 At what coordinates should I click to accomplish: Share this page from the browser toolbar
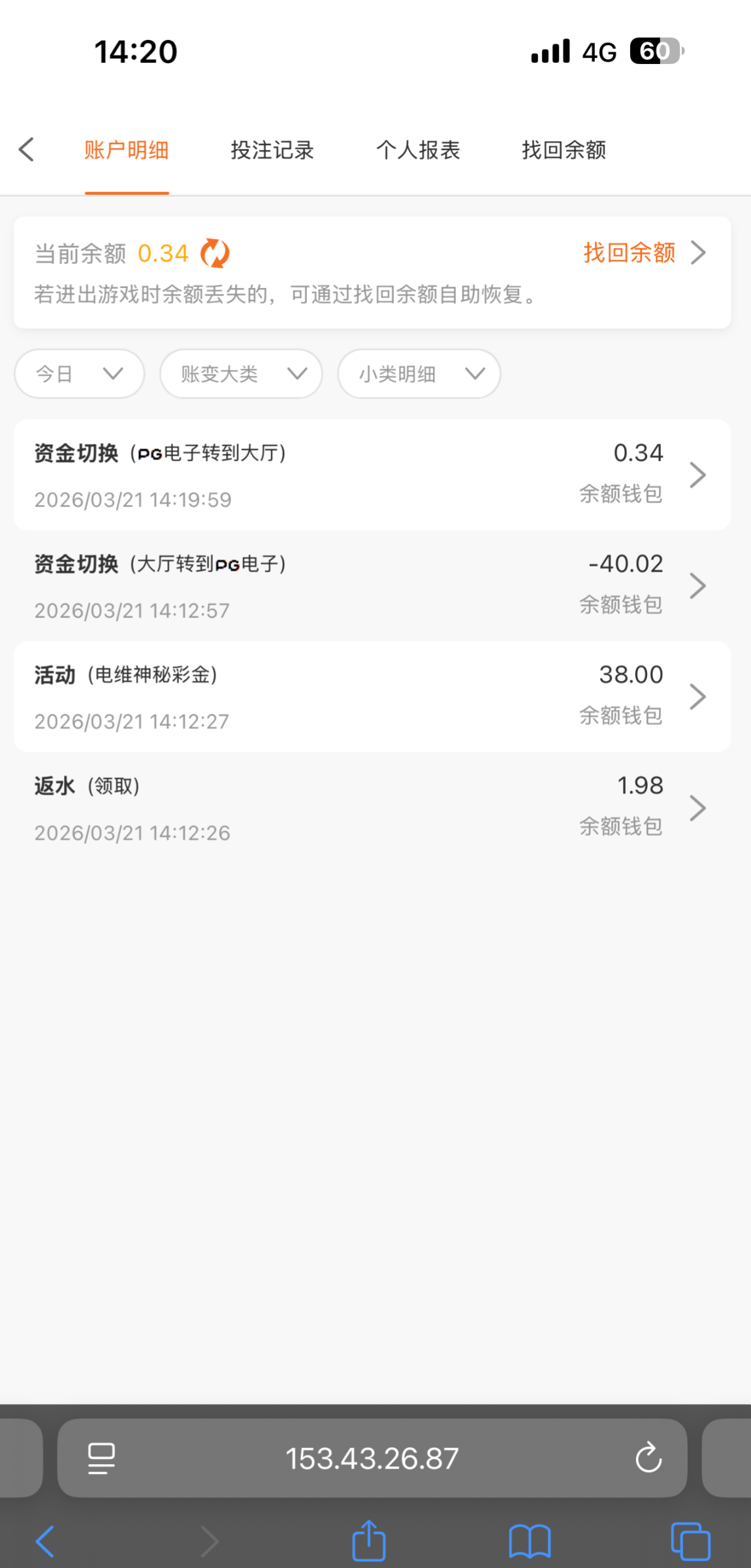[369, 1541]
